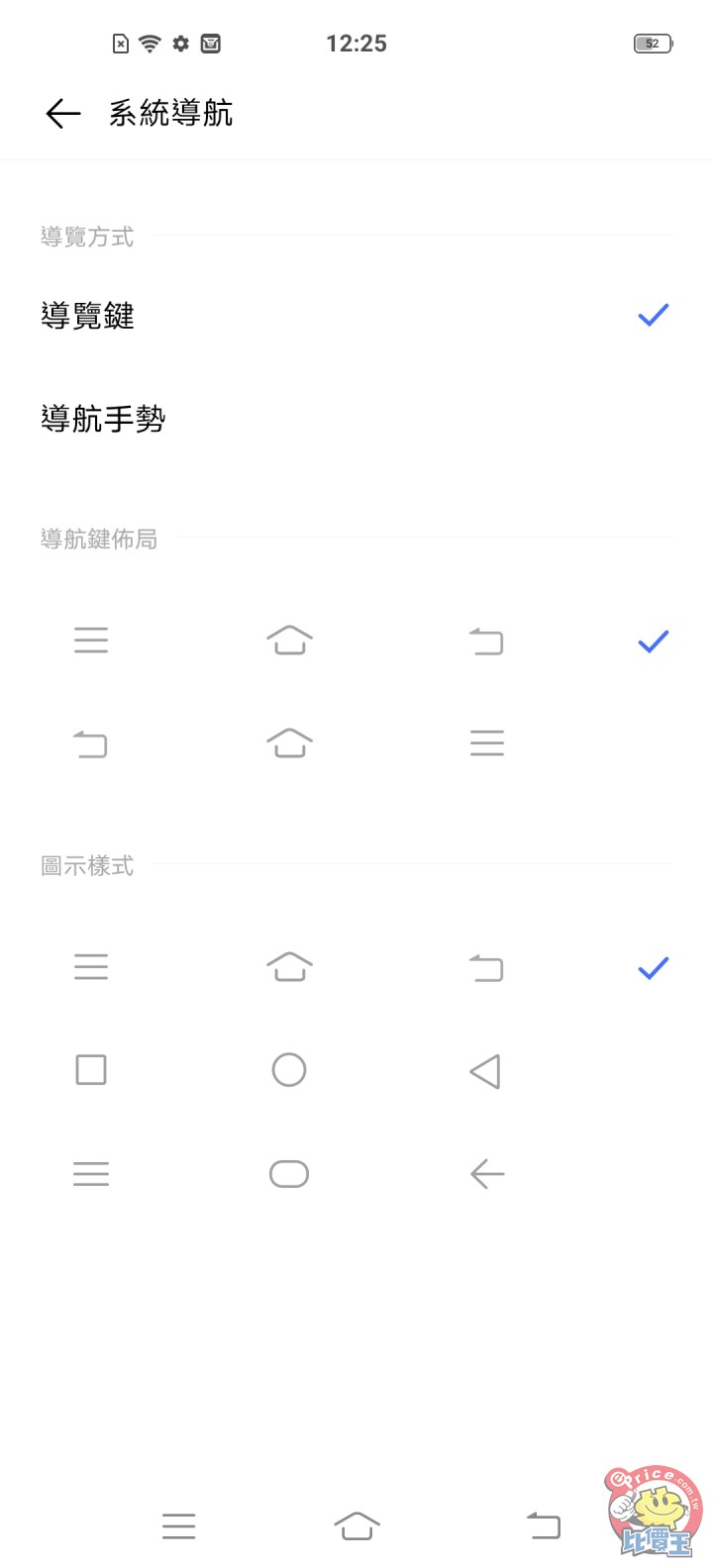
Task: Open the 導覽方式 section header
Action: click(x=88, y=237)
